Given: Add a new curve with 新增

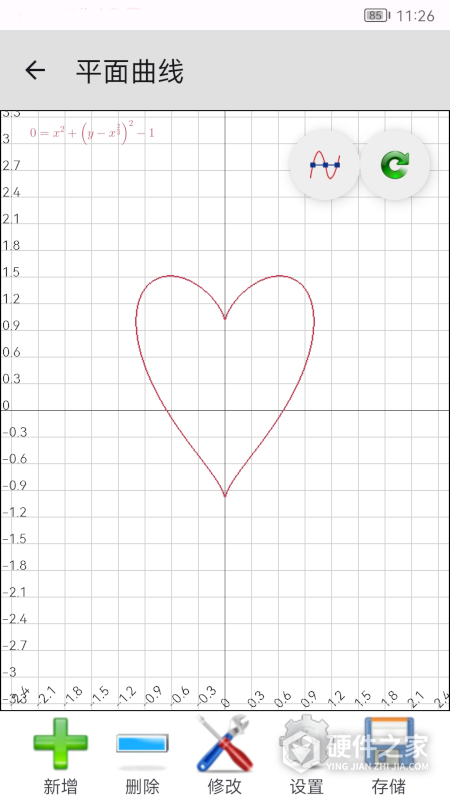Looking at the screenshot, I should [x=60, y=755].
